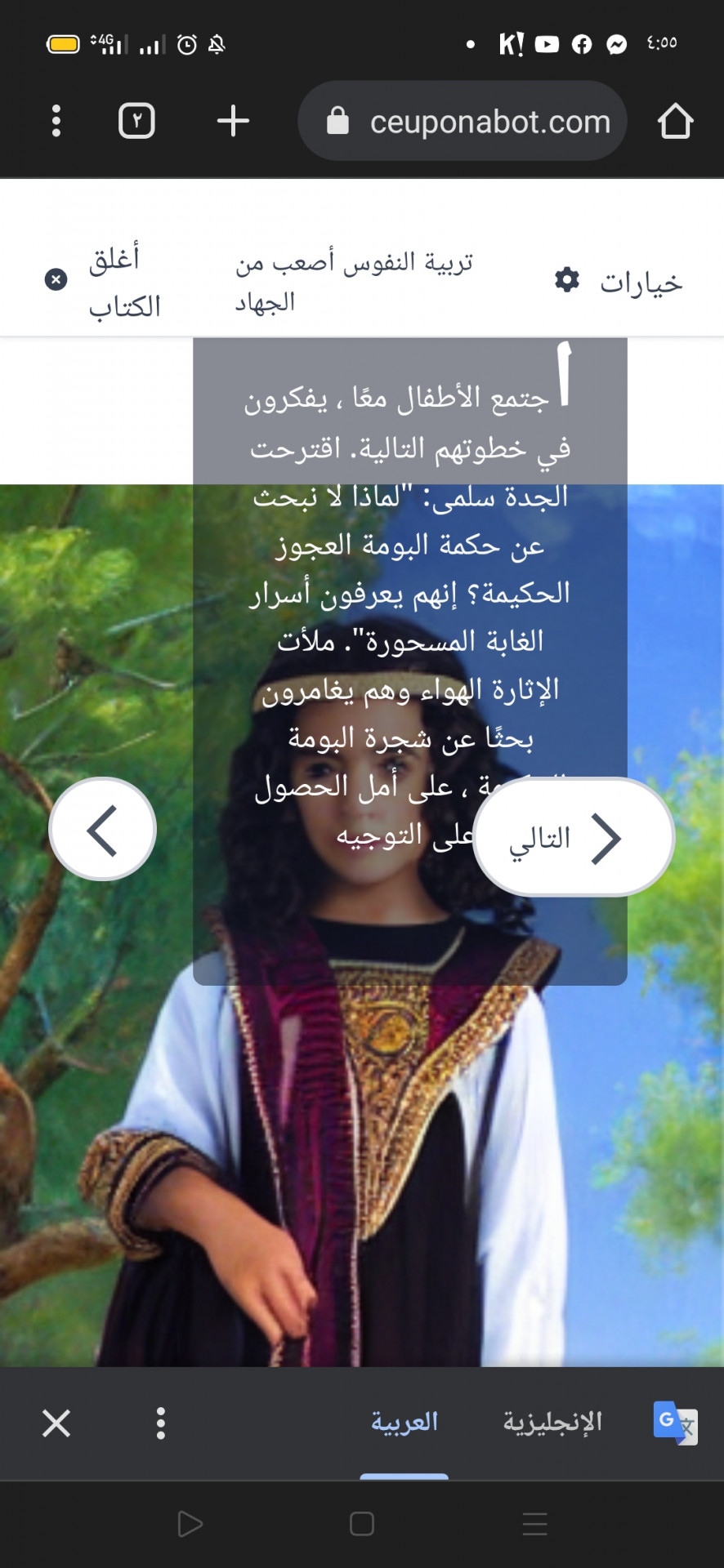Image resolution: width=724 pixels, height=1568 pixels.
Task: Open the tab switcher showing two tabs
Action: pyautogui.click(x=136, y=121)
